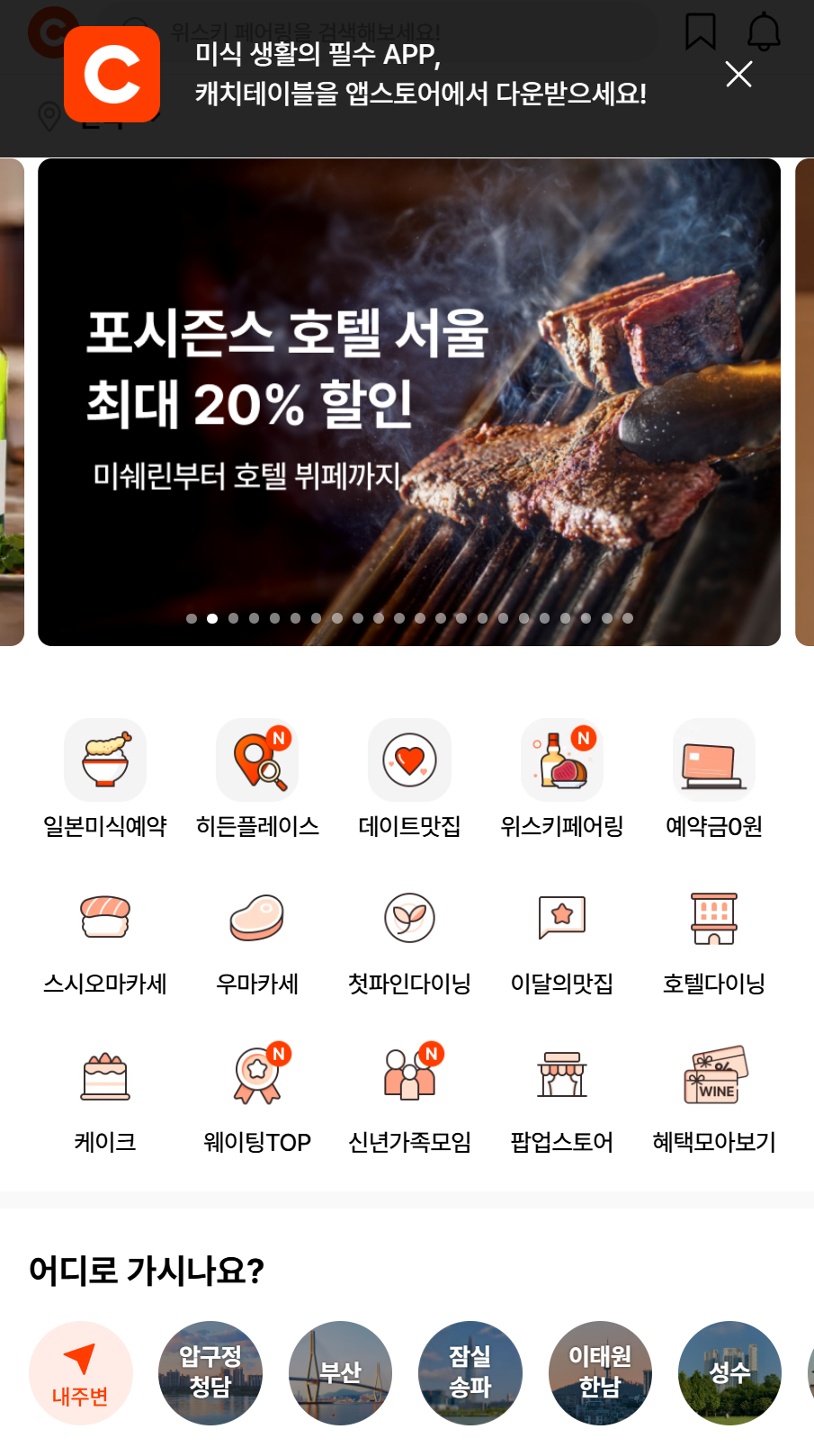Browse 스시오마카세 restaurants

(105, 940)
